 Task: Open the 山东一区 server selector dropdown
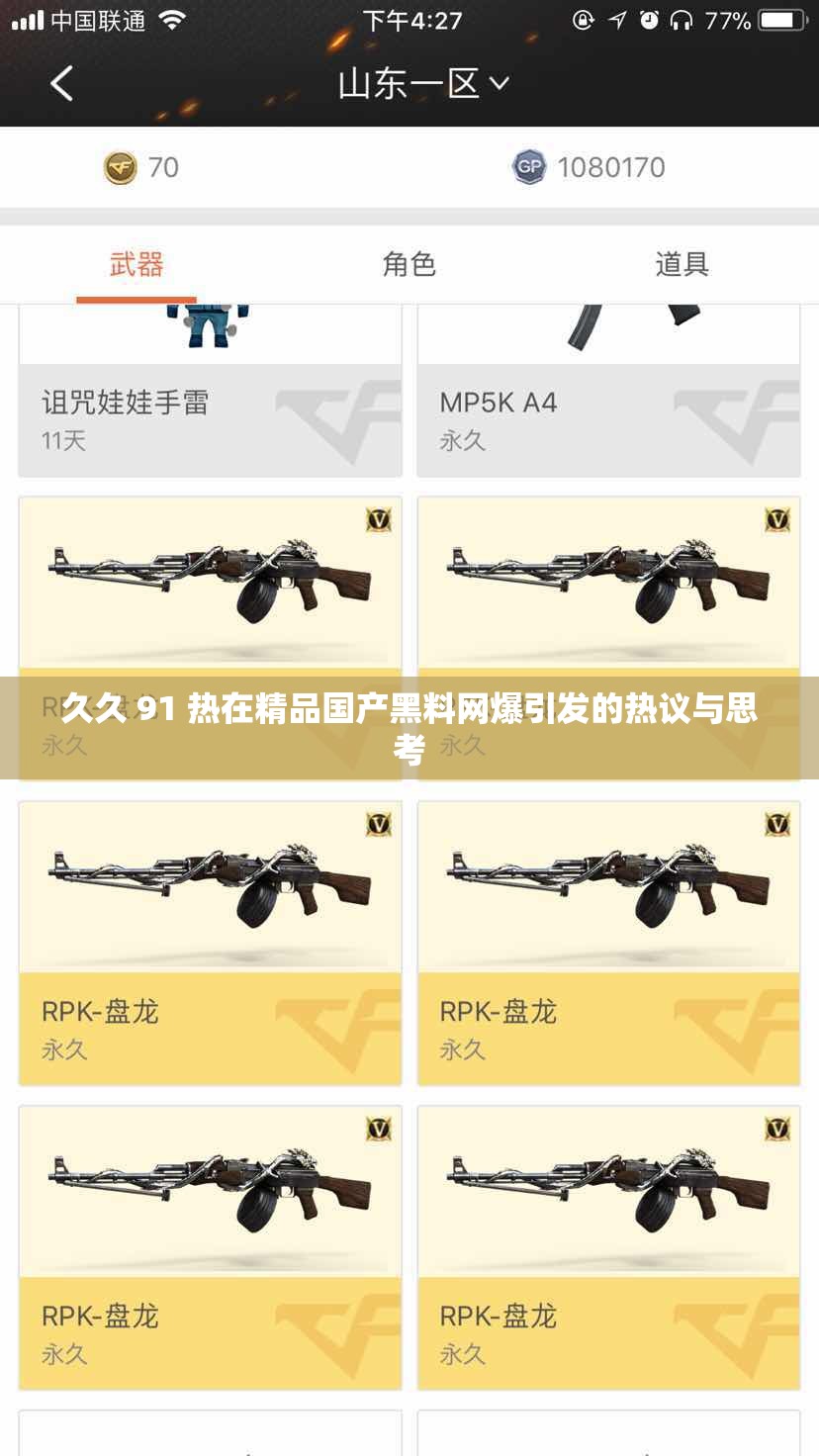[410, 84]
